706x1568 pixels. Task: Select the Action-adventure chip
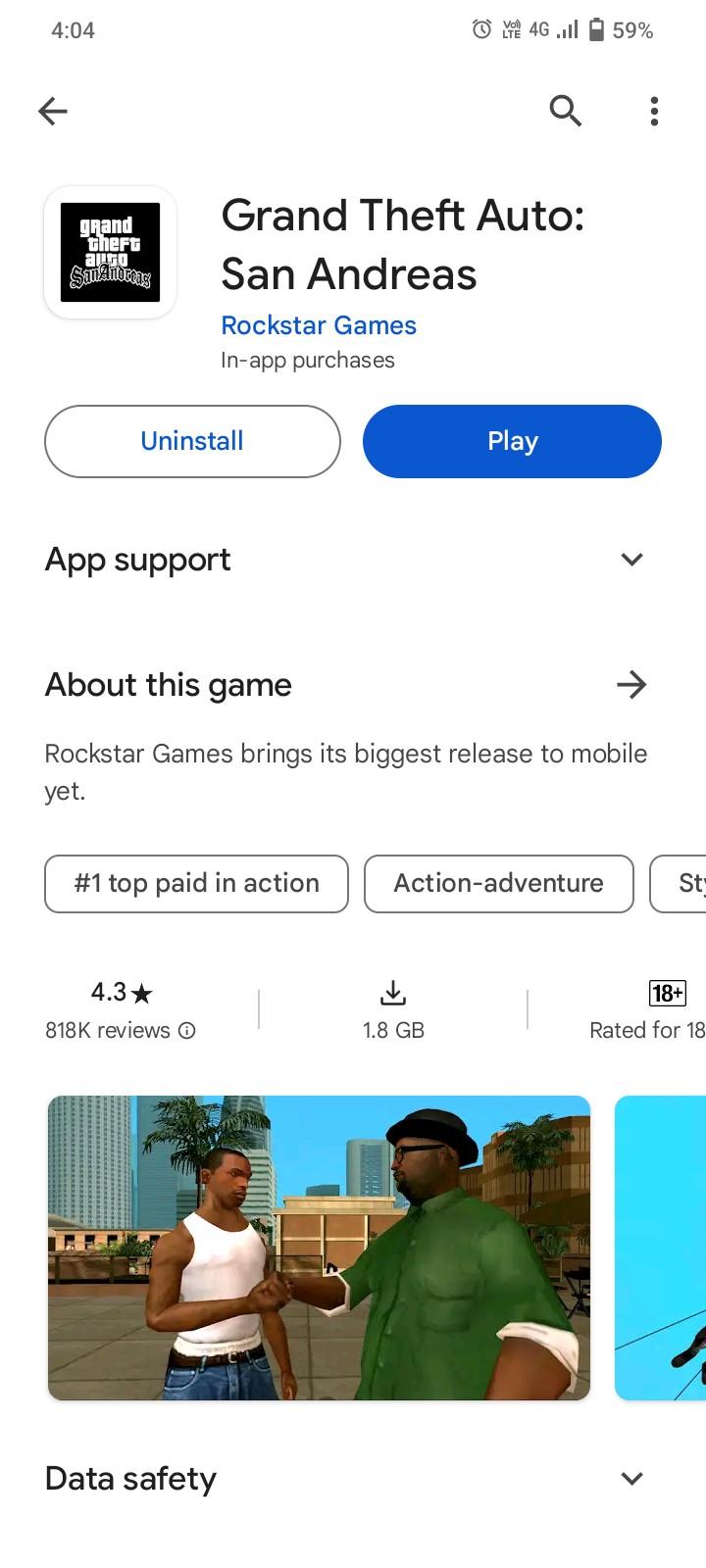click(498, 883)
